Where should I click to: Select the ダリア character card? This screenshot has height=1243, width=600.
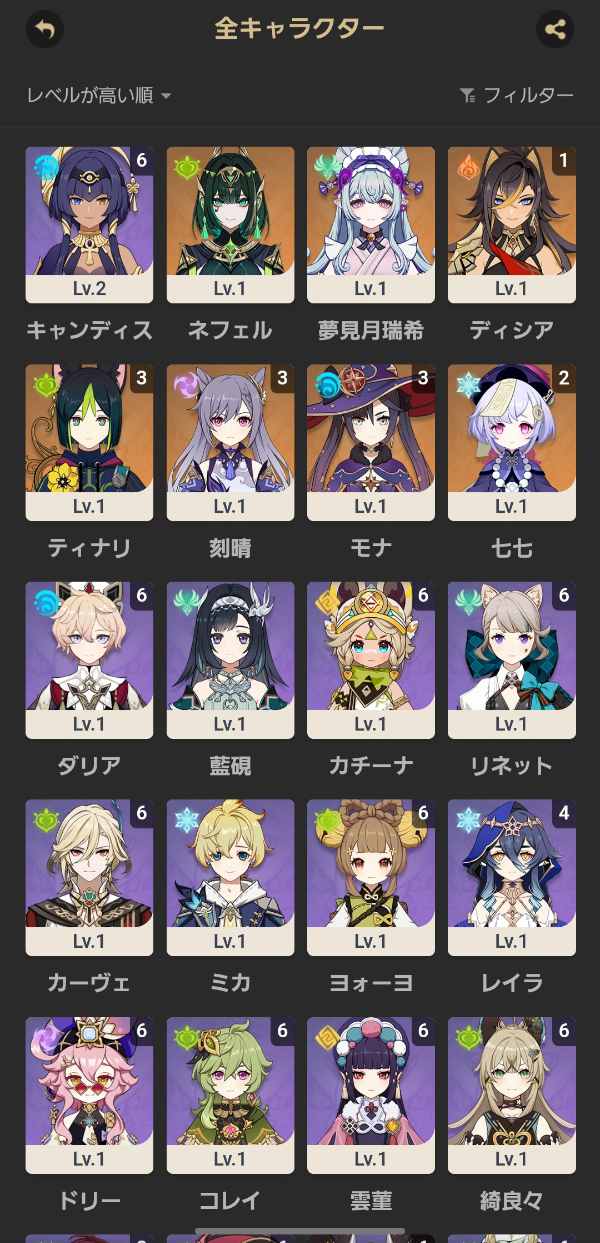coord(89,659)
